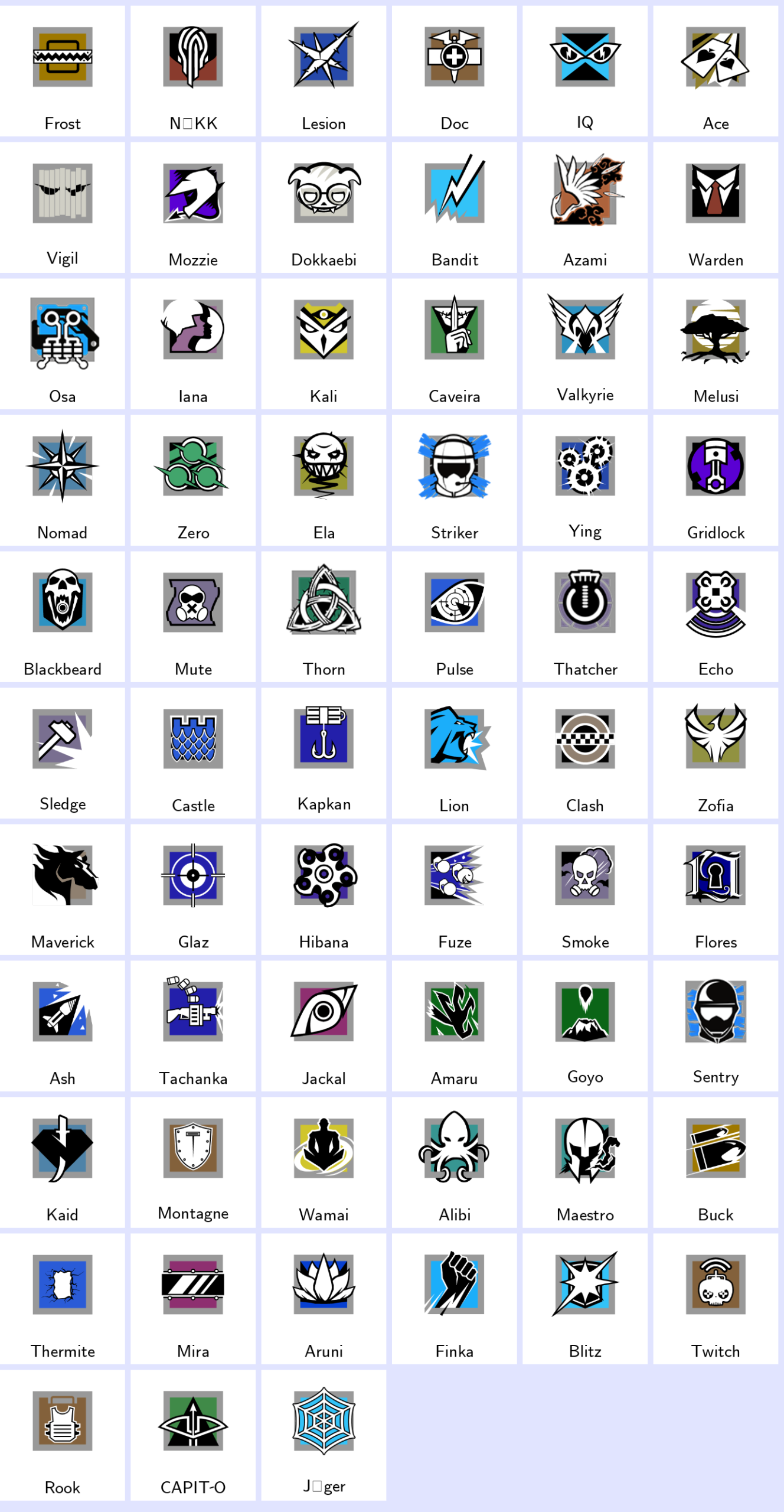Viewport: 784px width, 1512px height.
Task: Select the Valkyrie tile
Action: (x=585, y=344)
